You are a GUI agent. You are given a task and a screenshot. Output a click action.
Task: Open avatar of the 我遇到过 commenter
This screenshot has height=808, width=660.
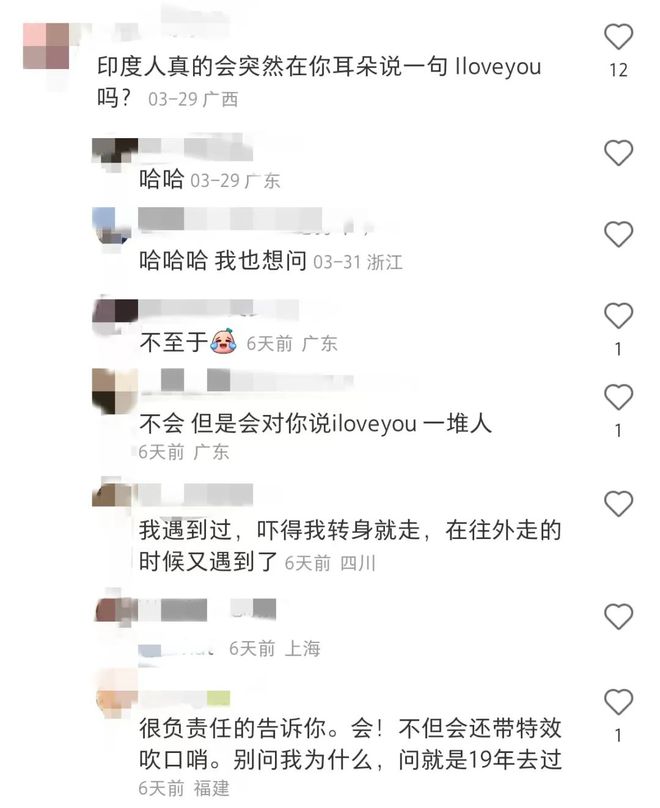click(x=112, y=494)
